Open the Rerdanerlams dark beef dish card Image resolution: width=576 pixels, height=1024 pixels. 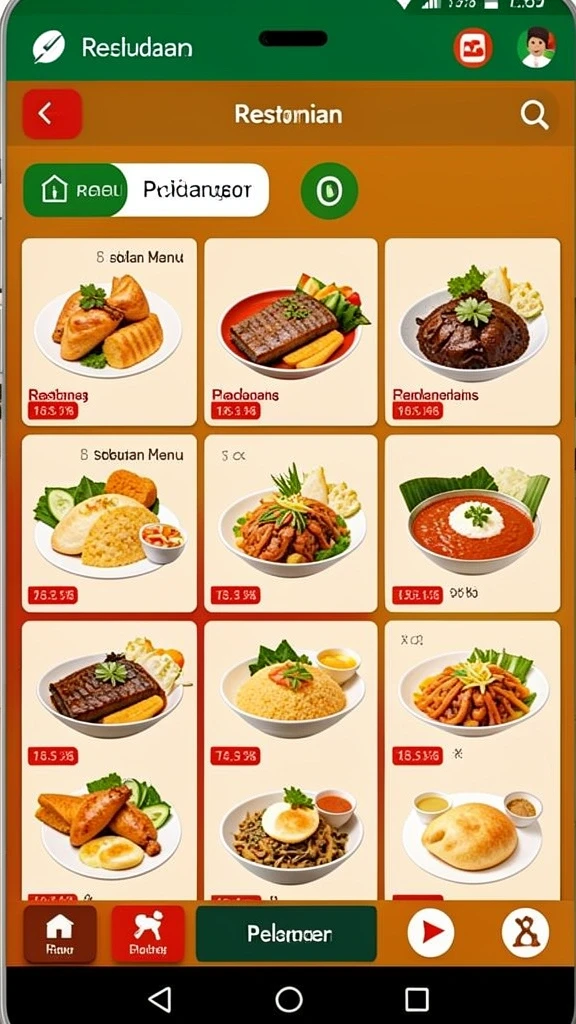pyautogui.click(x=473, y=332)
